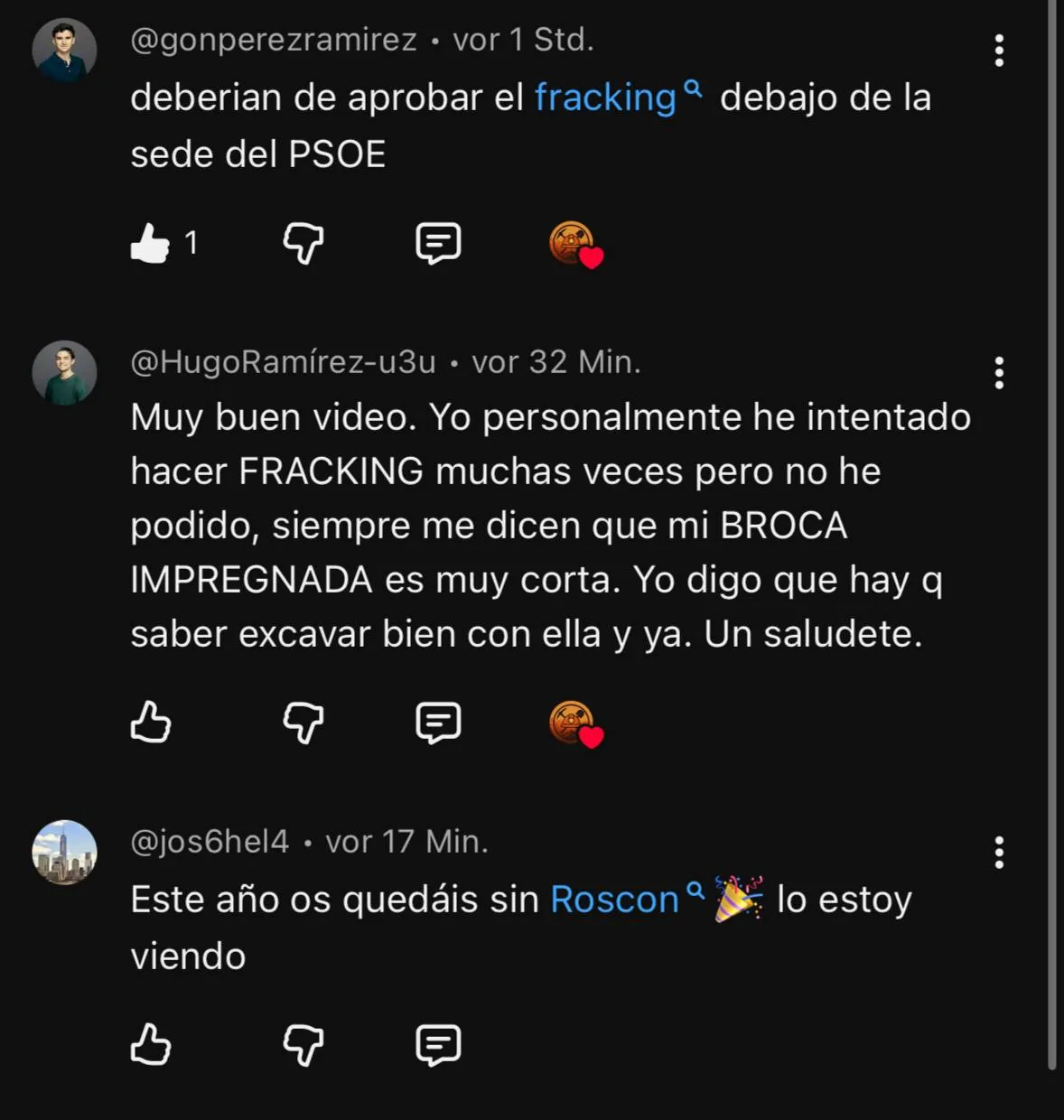View the creator heart on the first comment
1064x1120 pixels.
pos(576,244)
